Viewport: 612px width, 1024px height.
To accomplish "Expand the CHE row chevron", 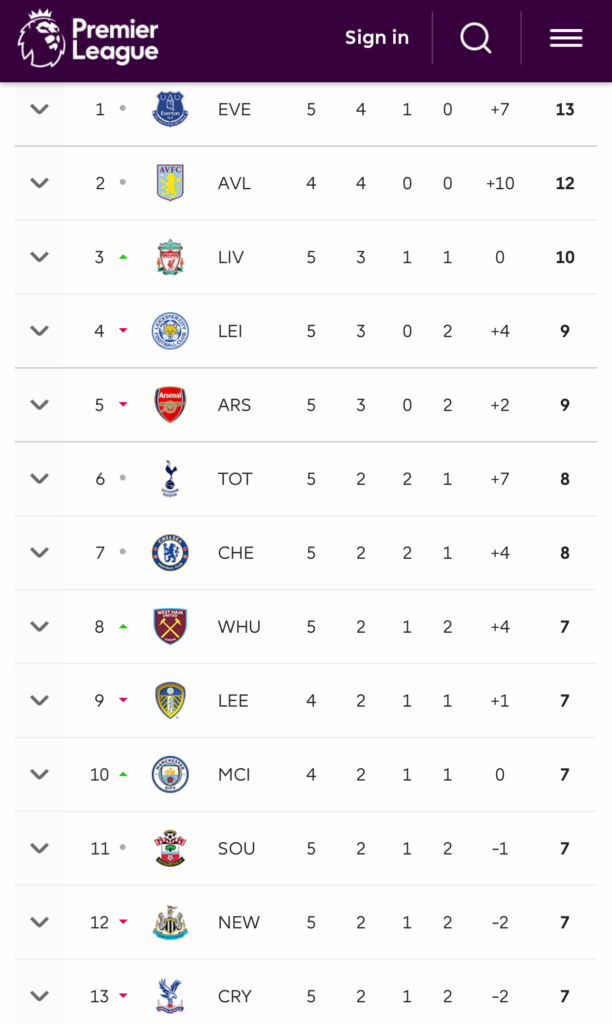I will pyautogui.click(x=40, y=552).
